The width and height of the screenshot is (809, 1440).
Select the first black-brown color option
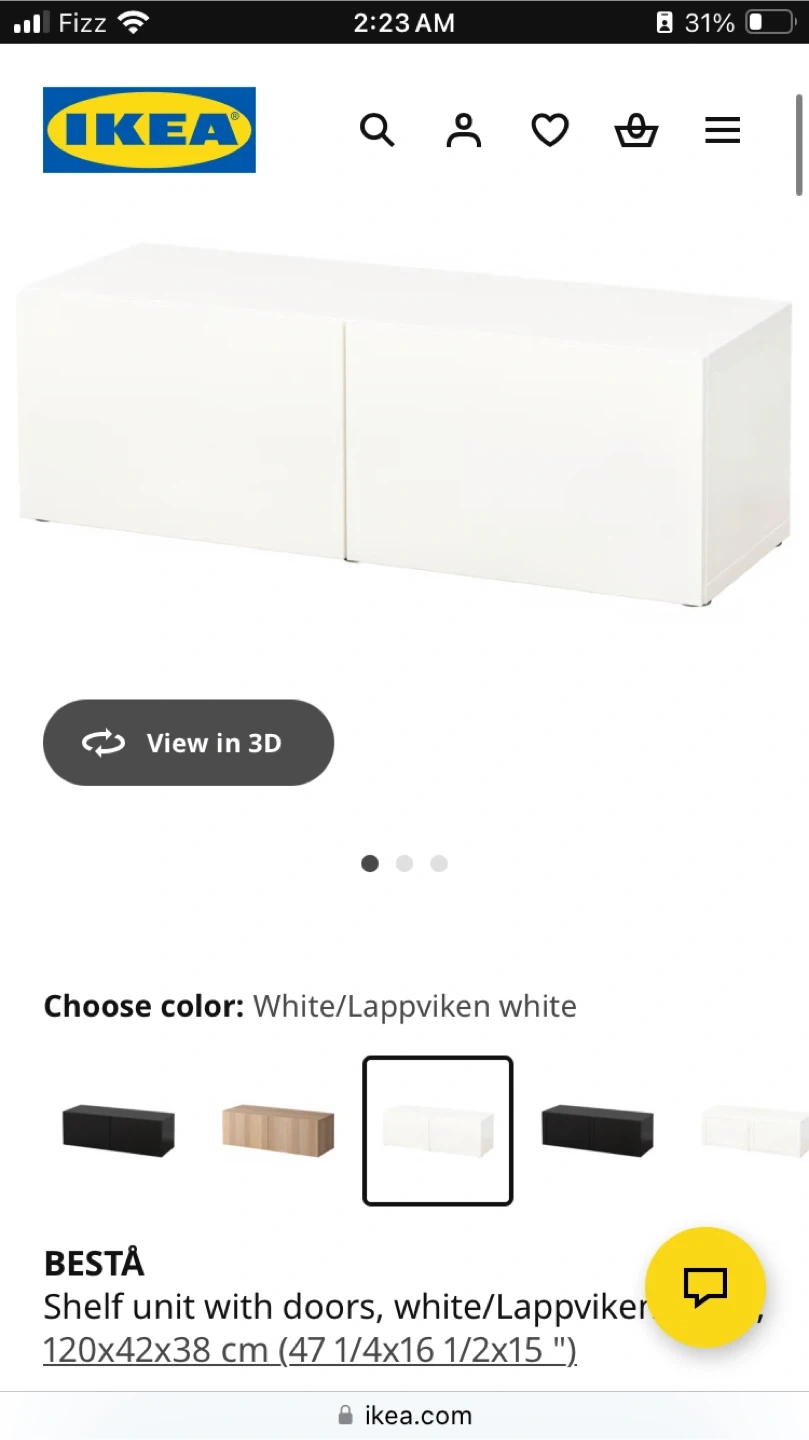(118, 1130)
